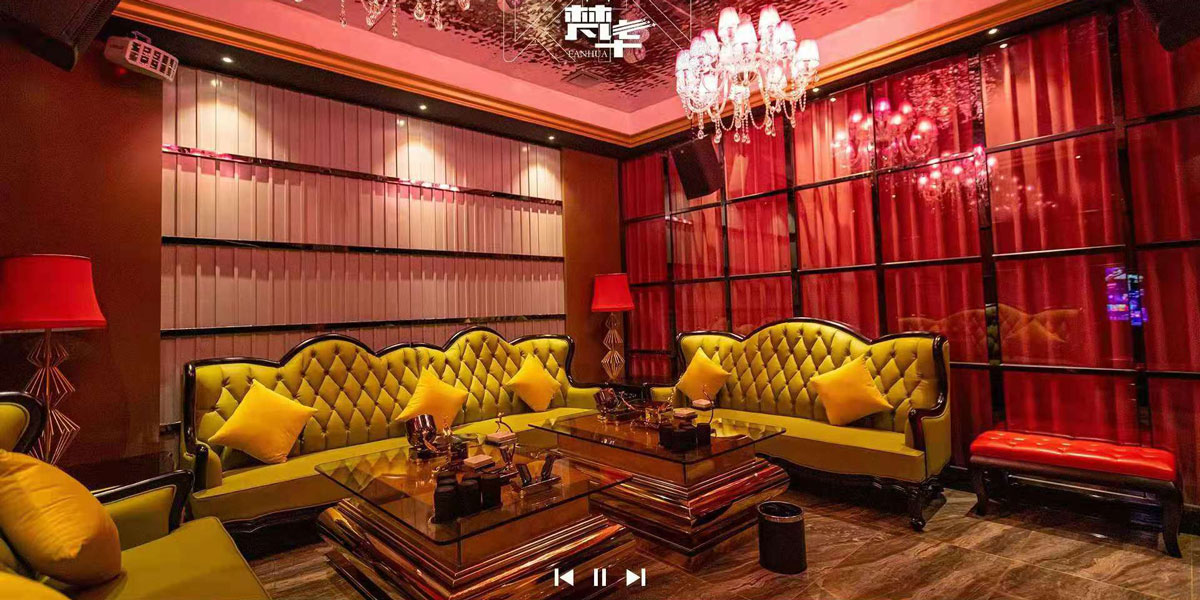1200x600 pixels.
Task: Go to the previous slide
Action: coord(564,577)
